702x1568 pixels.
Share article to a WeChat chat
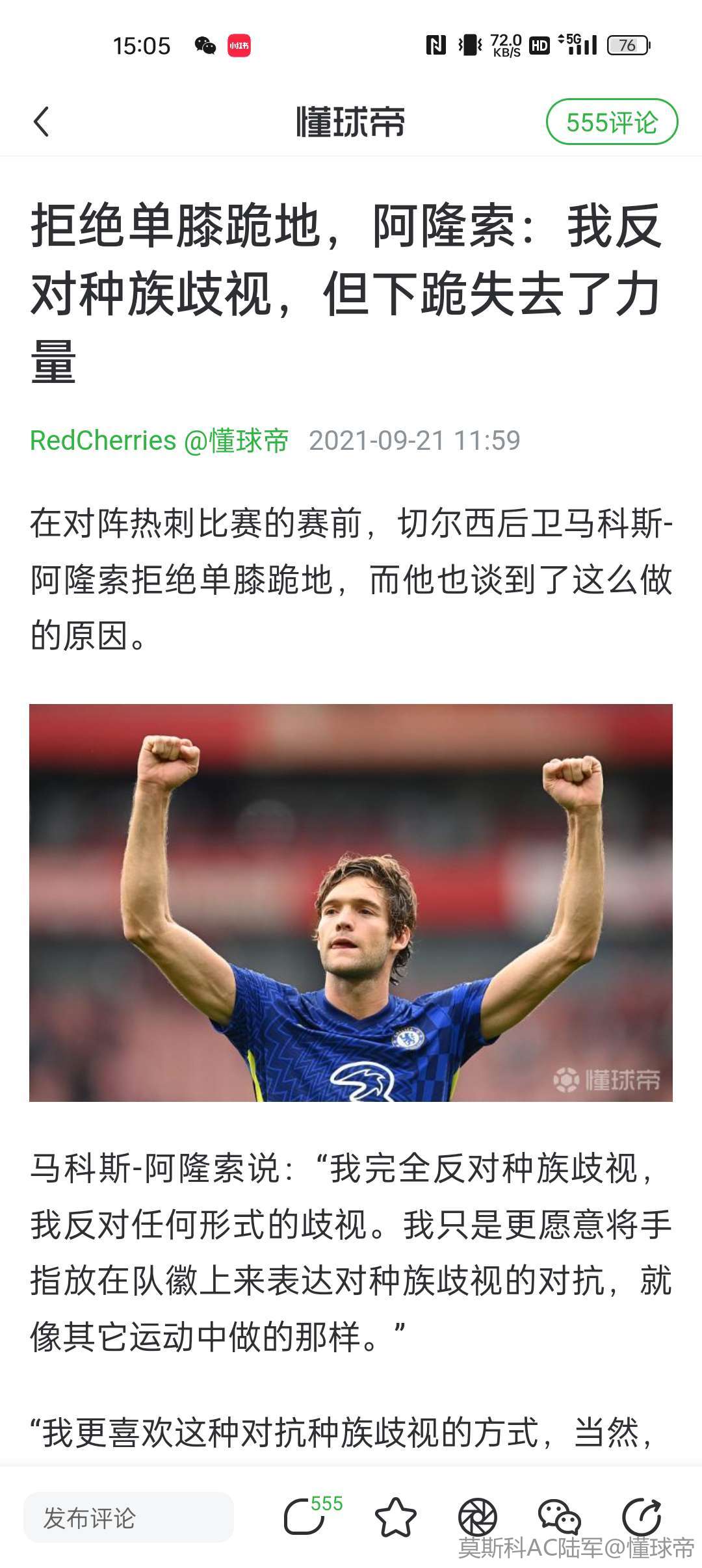(559, 1517)
